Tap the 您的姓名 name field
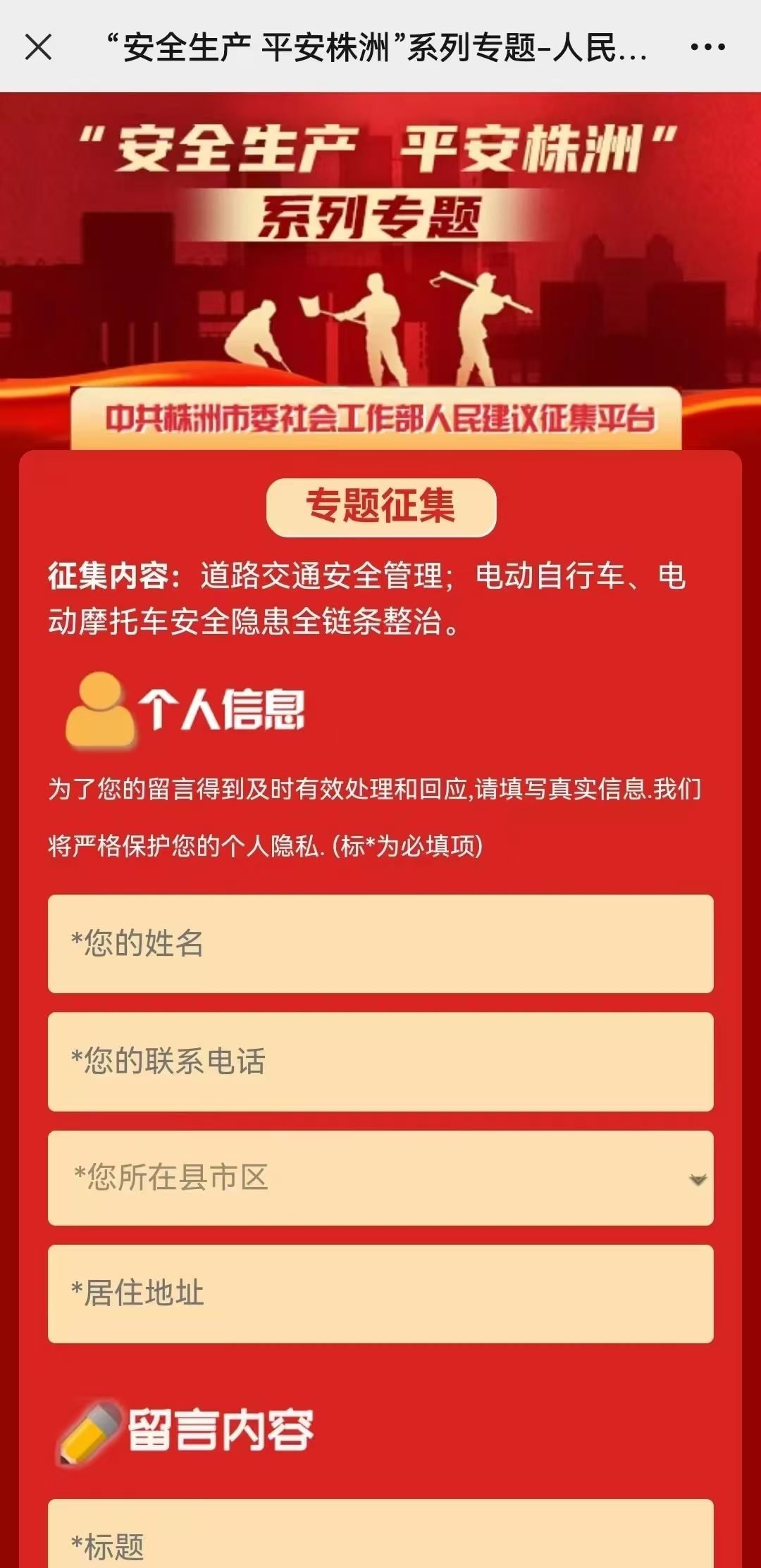 (x=380, y=943)
